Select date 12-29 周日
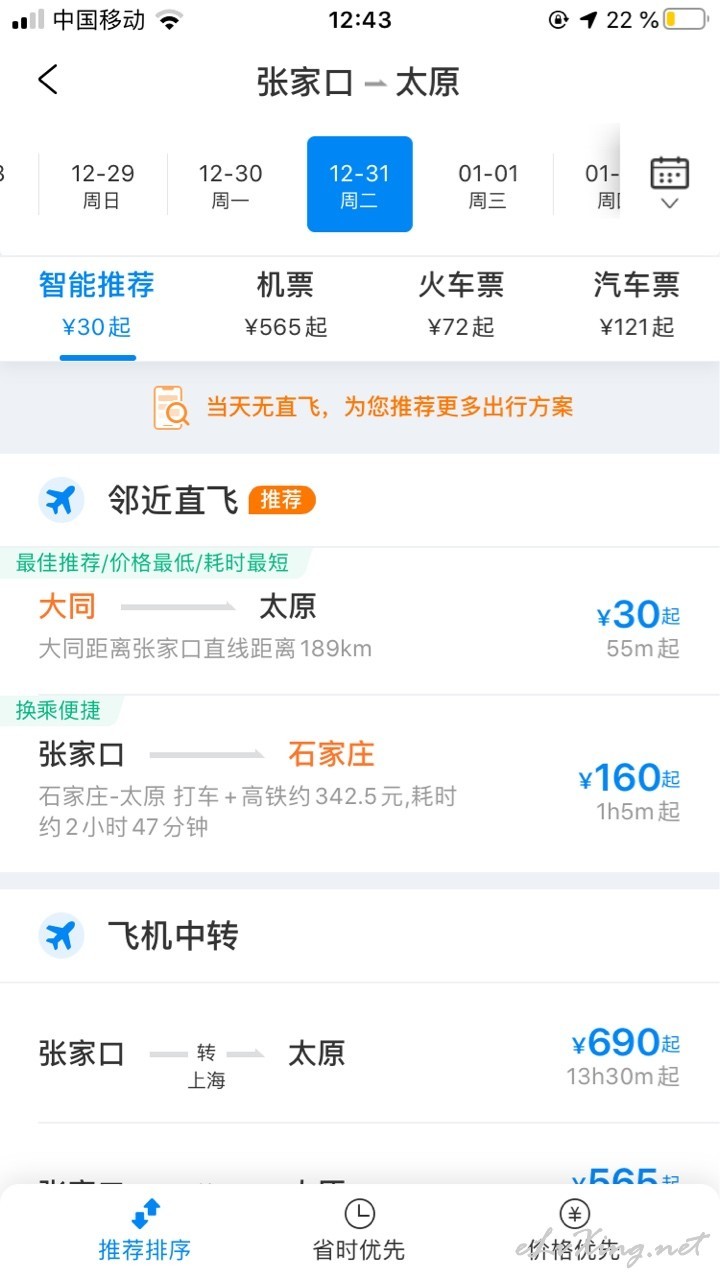 [101, 185]
